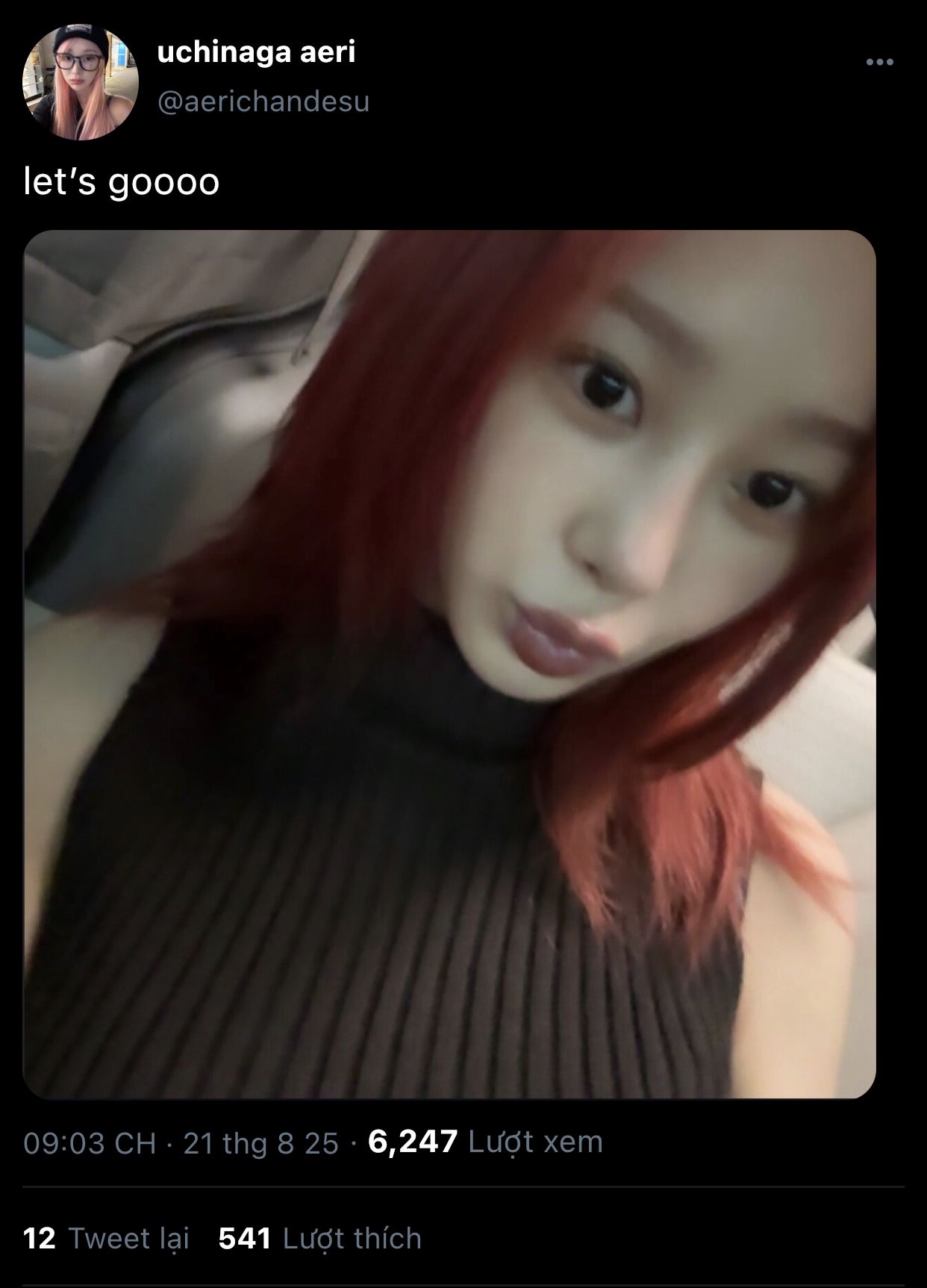Open the @aerichandesu profile handle
Screen dimensions: 927x1288
click(263, 102)
